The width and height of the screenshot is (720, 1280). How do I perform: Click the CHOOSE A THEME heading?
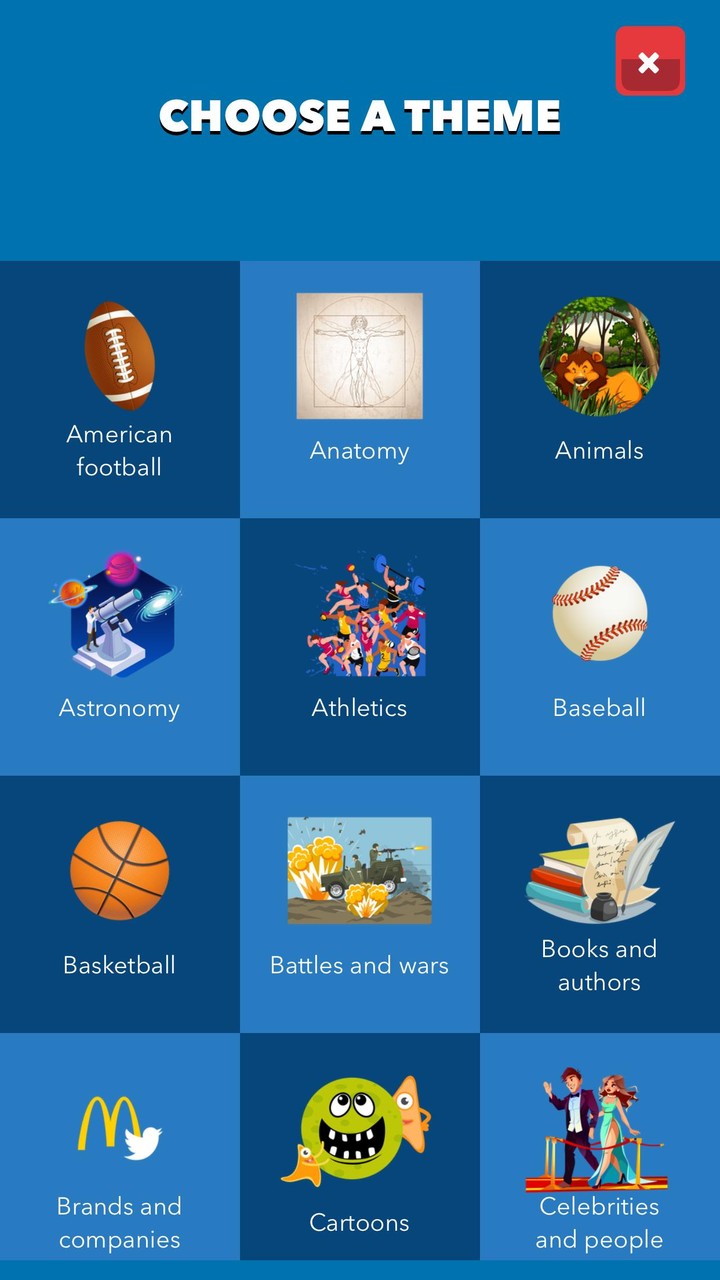coord(360,115)
